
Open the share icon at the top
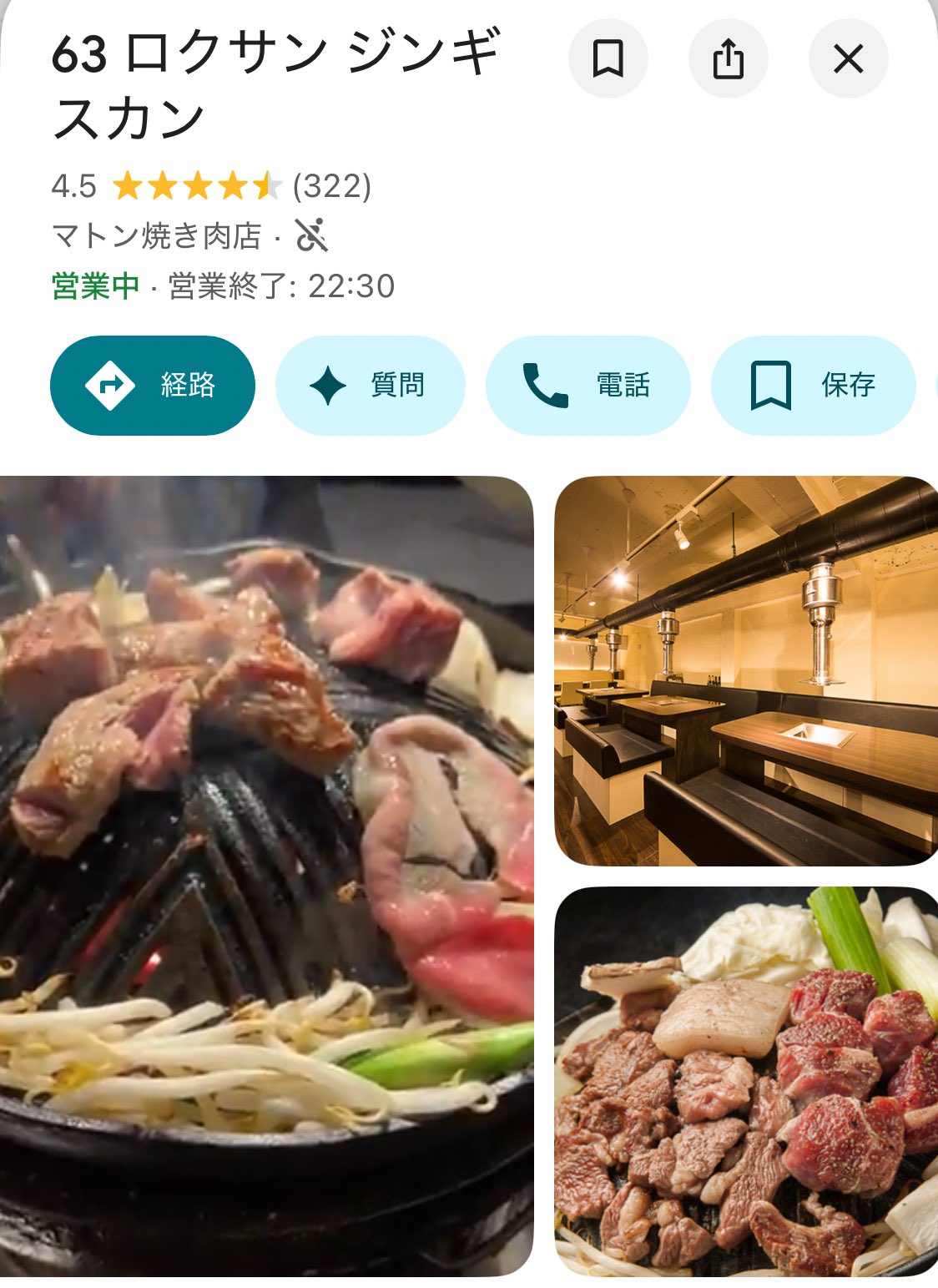pos(730,58)
